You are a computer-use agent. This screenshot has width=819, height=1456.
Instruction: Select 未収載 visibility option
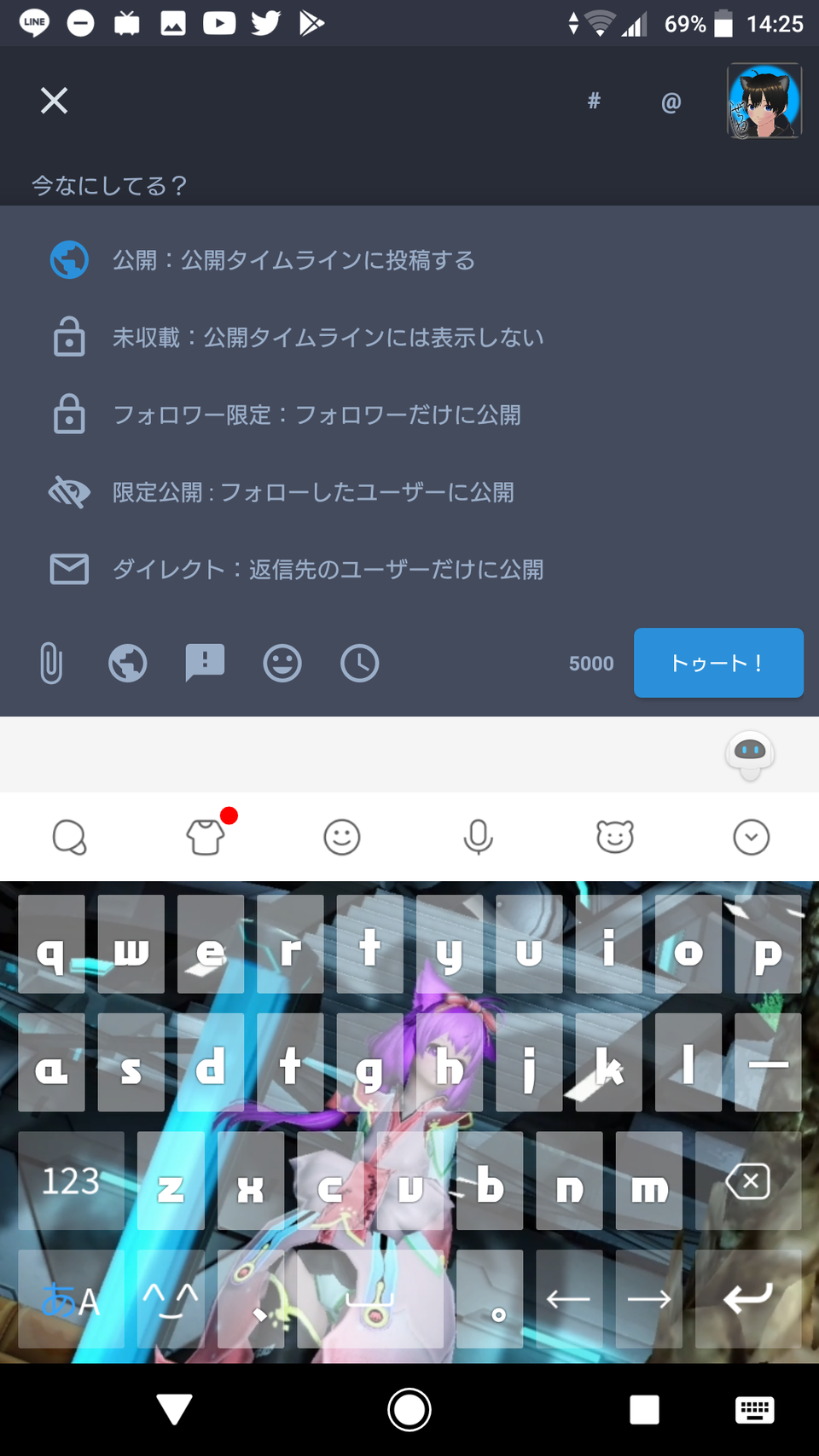pyautogui.click(x=328, y=338)
